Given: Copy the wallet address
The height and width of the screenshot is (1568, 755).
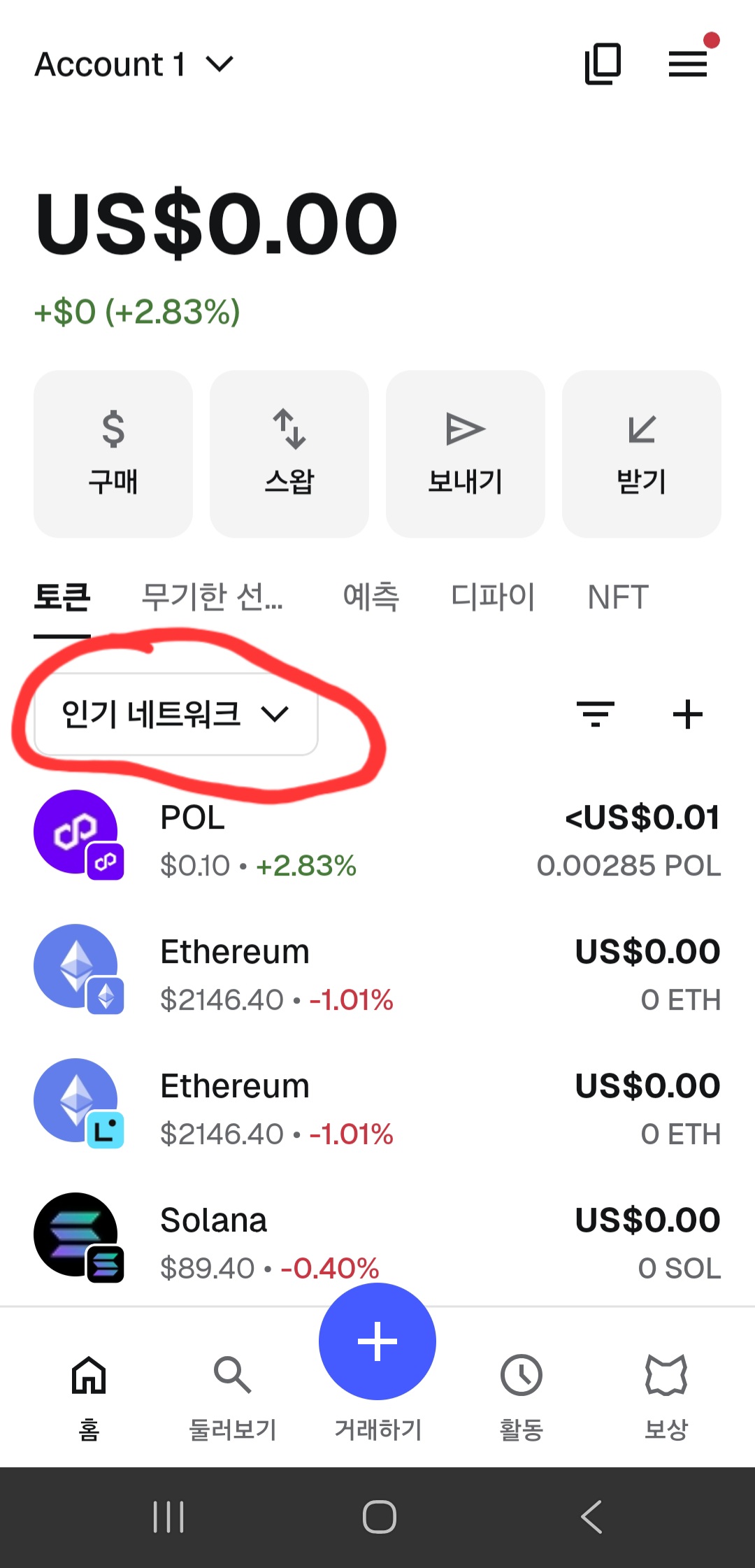Looking at the screenshot, I should (x=603, y=64).
